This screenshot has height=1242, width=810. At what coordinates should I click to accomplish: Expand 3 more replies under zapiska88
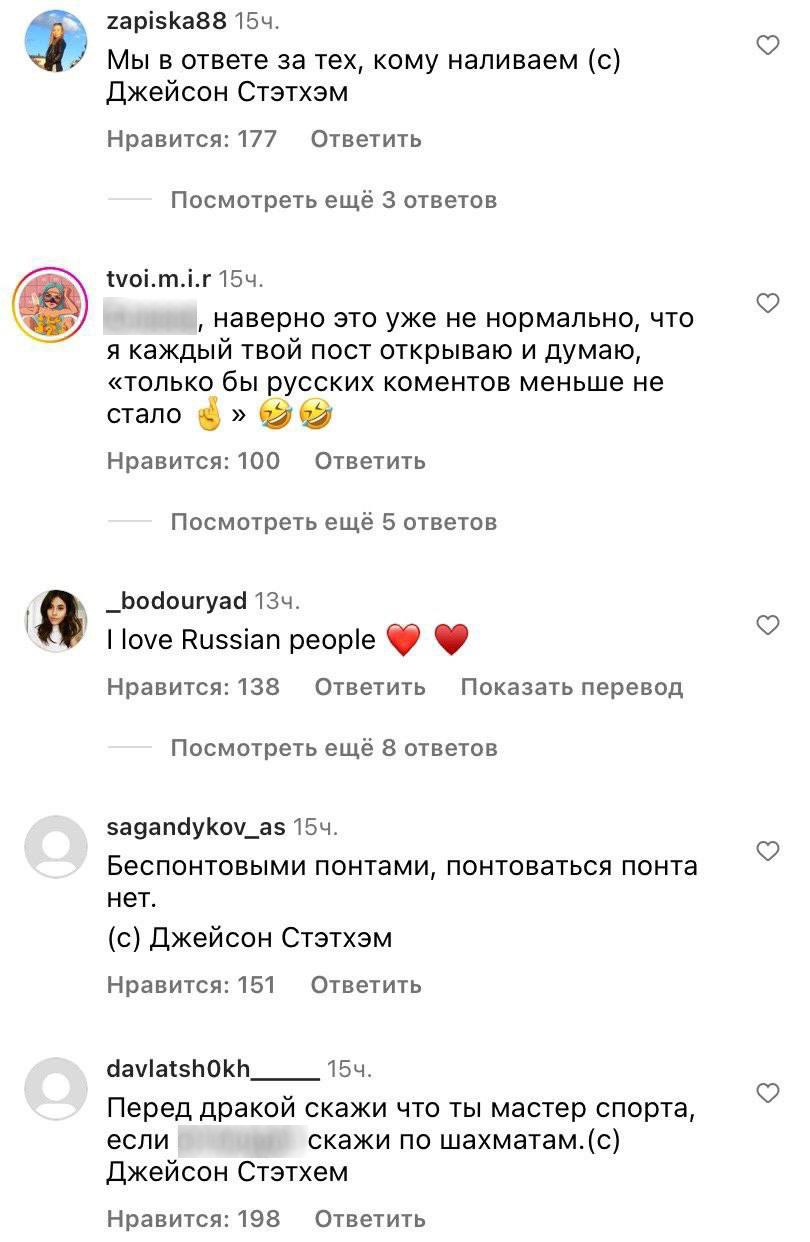tap(333, 200)
